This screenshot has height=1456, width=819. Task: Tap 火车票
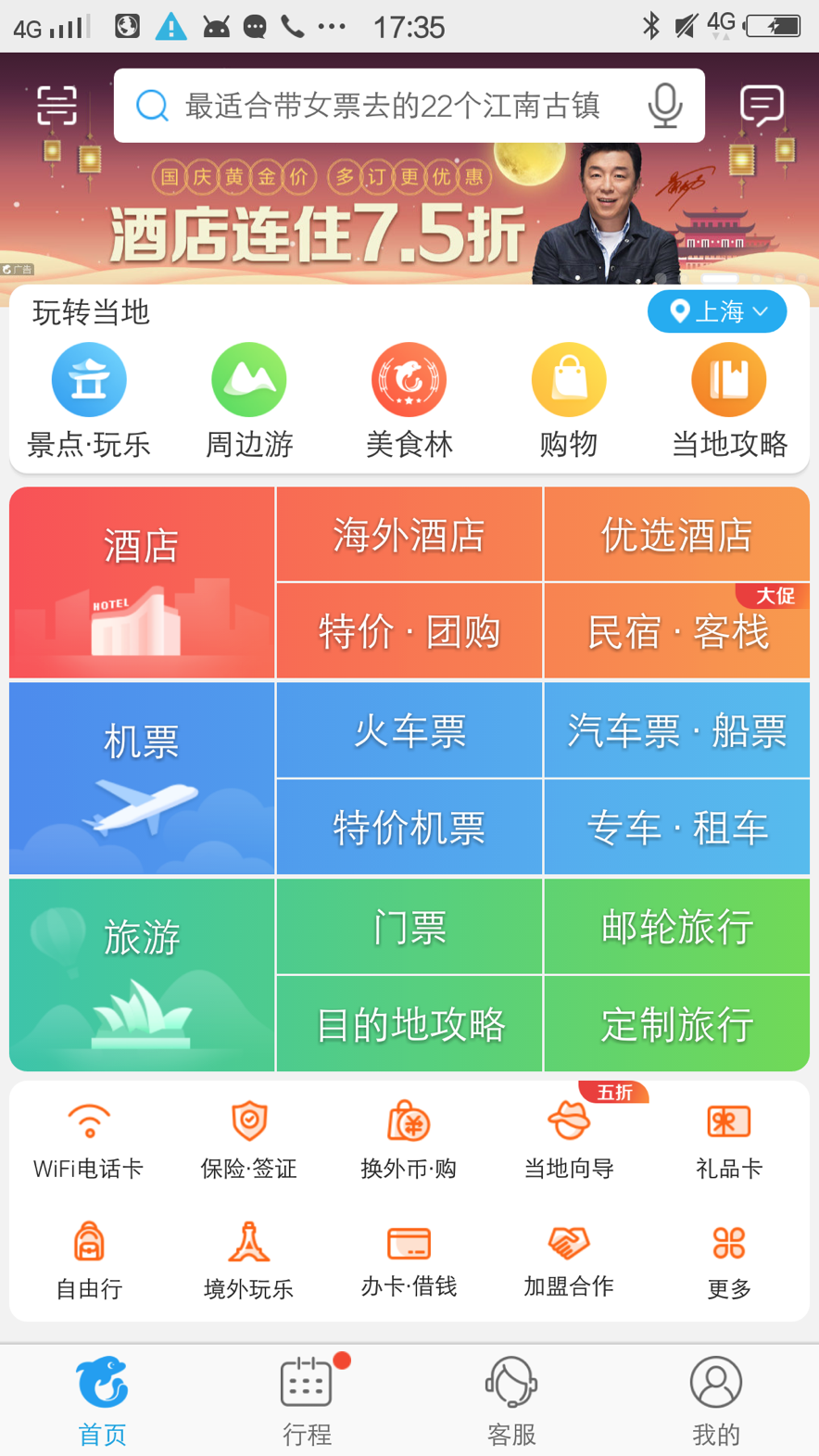[409, 730]
